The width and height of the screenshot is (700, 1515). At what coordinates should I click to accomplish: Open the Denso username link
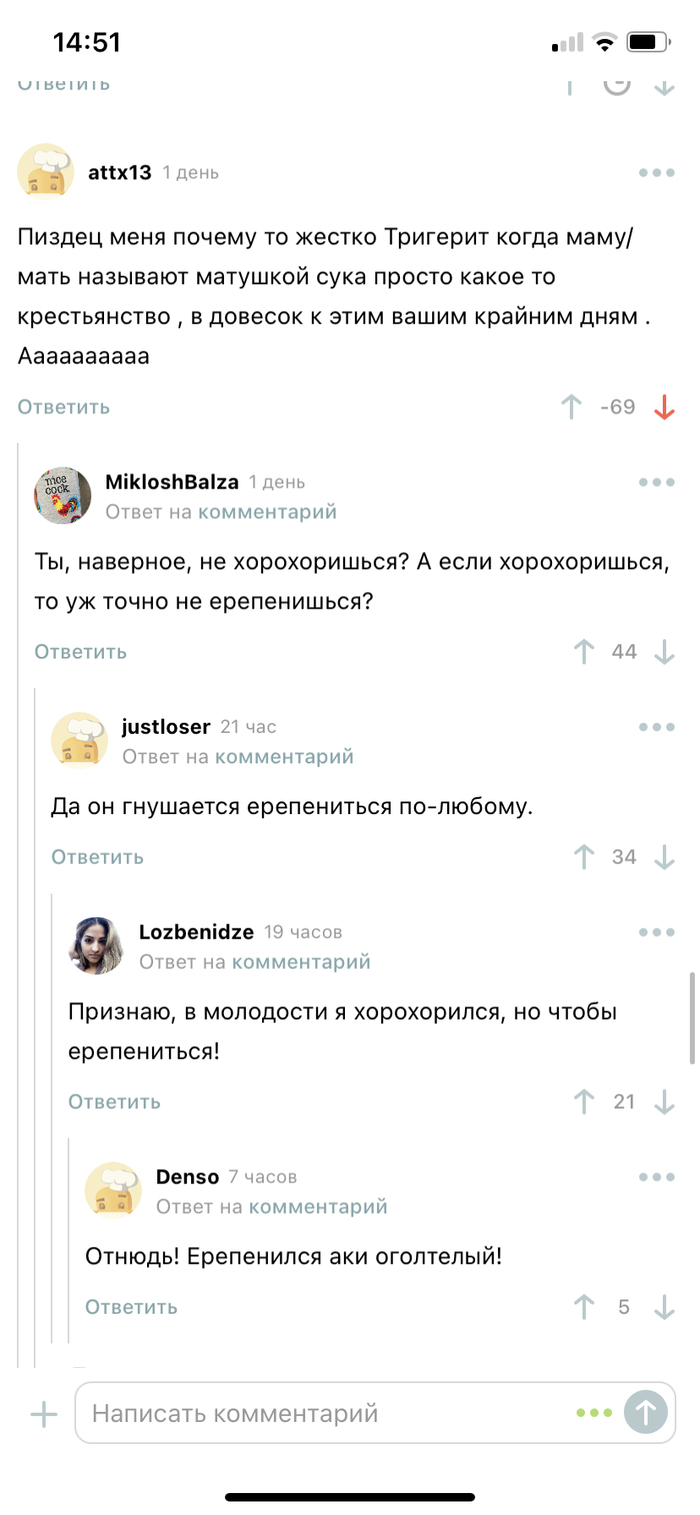click(x=187, y=1177)
